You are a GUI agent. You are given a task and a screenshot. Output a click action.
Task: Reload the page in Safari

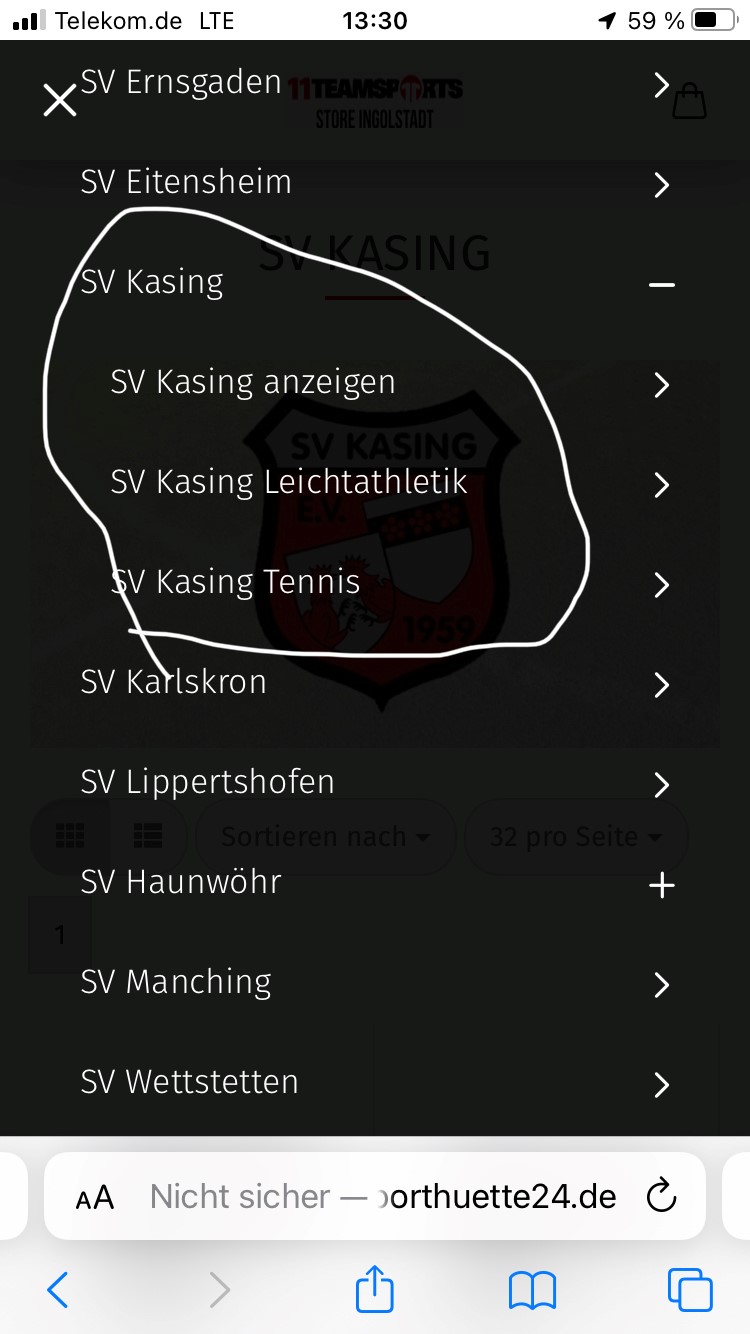tap(662, 1196)
